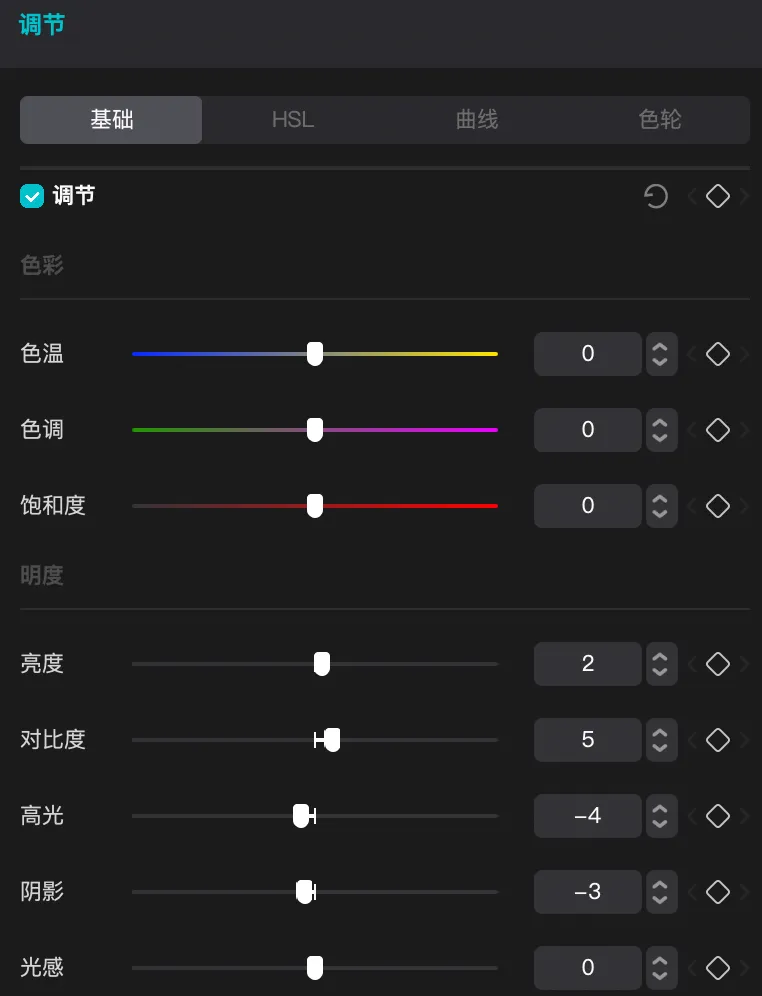Edit the 对比度 value field

pos(587,740)
